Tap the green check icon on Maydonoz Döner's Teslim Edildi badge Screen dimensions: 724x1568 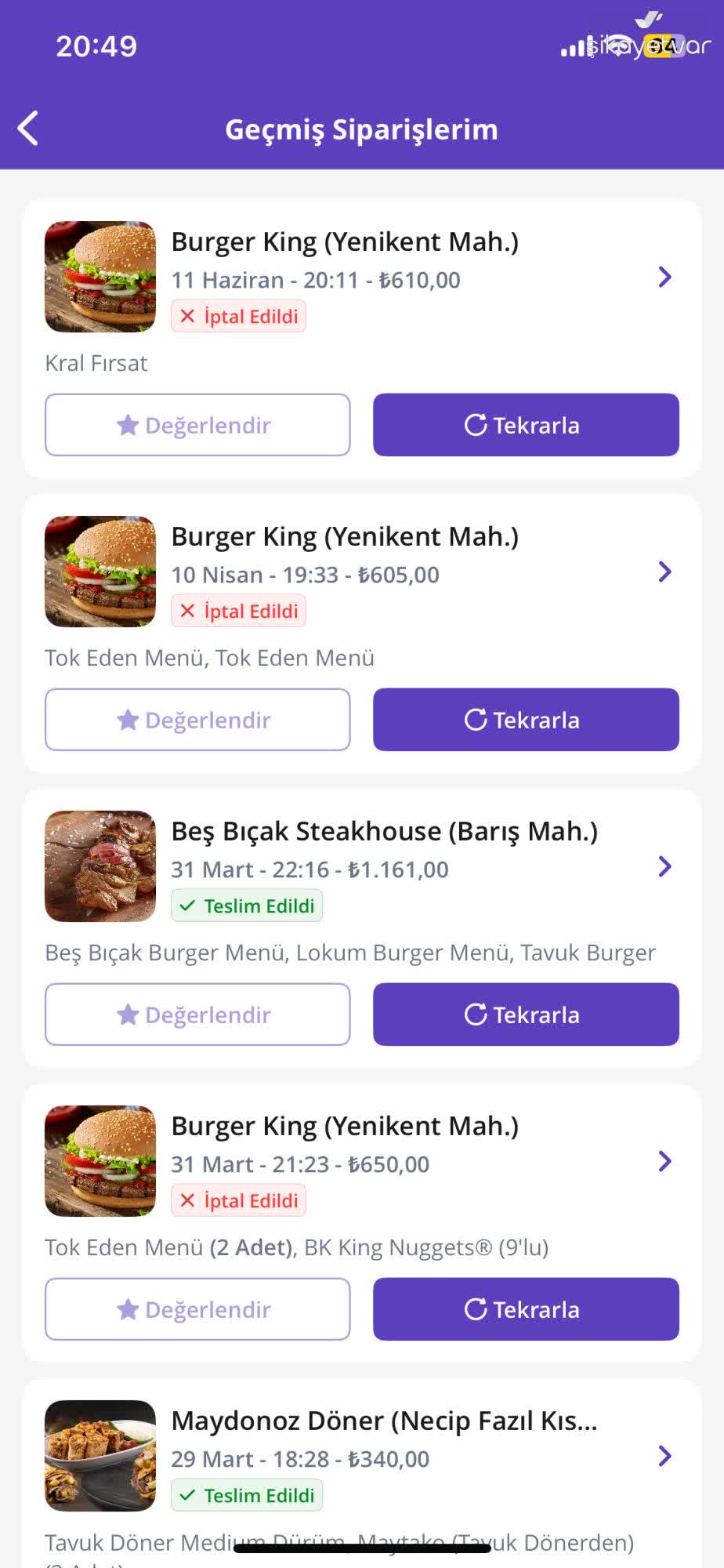point(187,1495)
